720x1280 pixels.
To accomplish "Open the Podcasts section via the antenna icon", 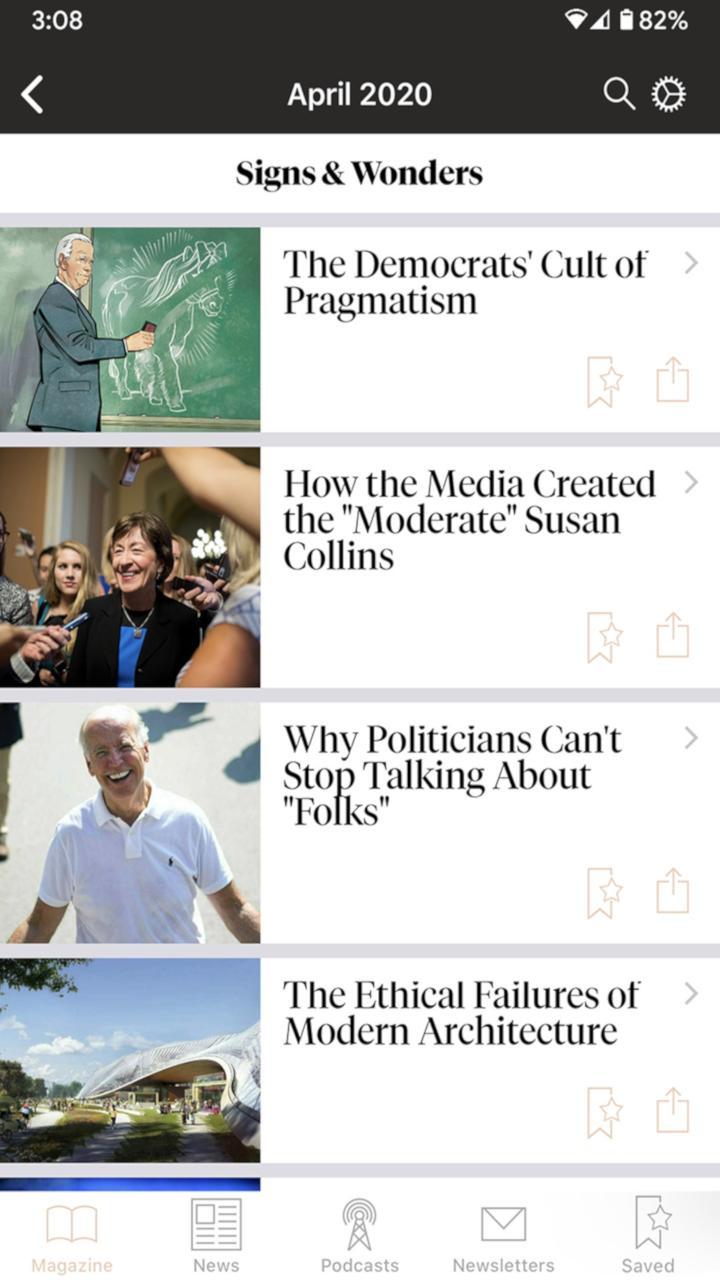I will 360,1221.
